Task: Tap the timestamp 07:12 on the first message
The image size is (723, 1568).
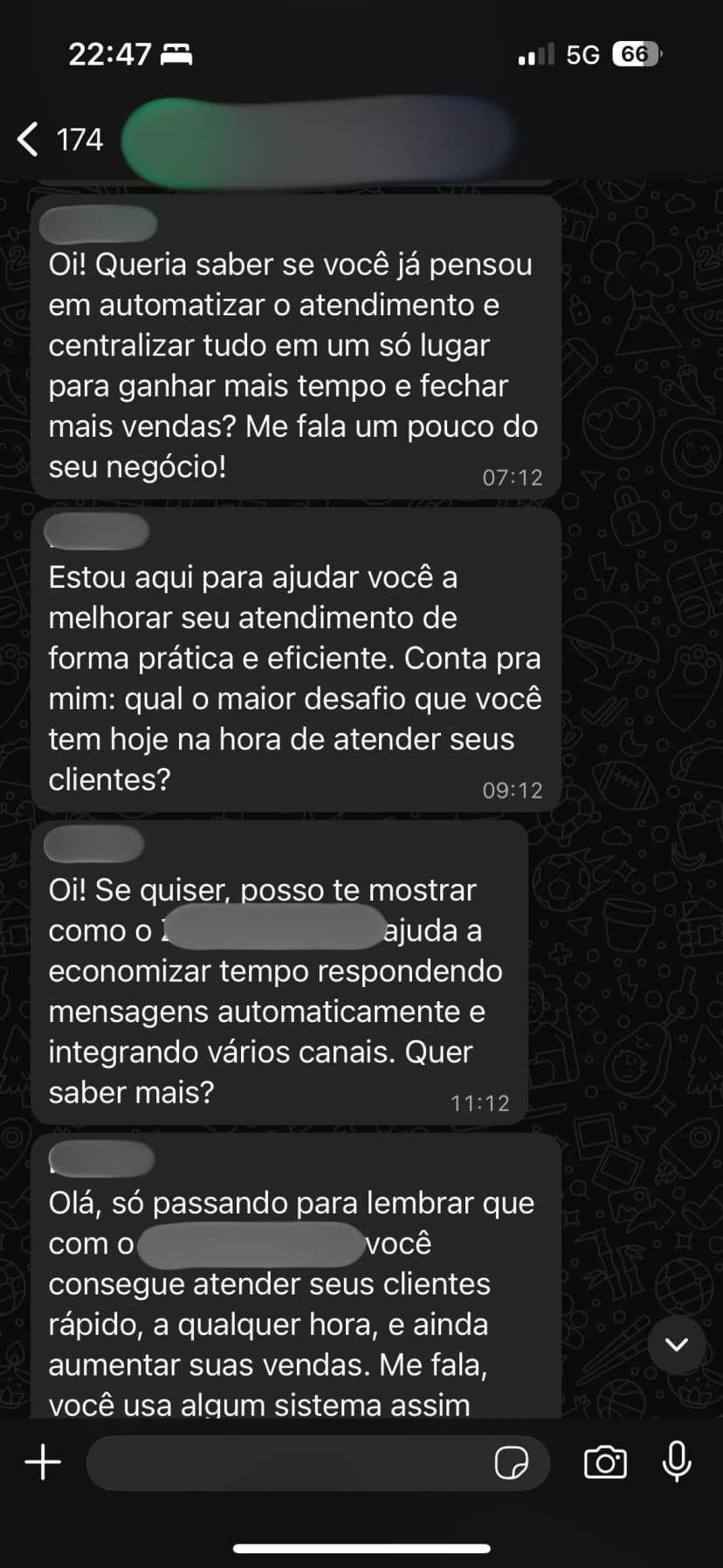Action: 513,477
